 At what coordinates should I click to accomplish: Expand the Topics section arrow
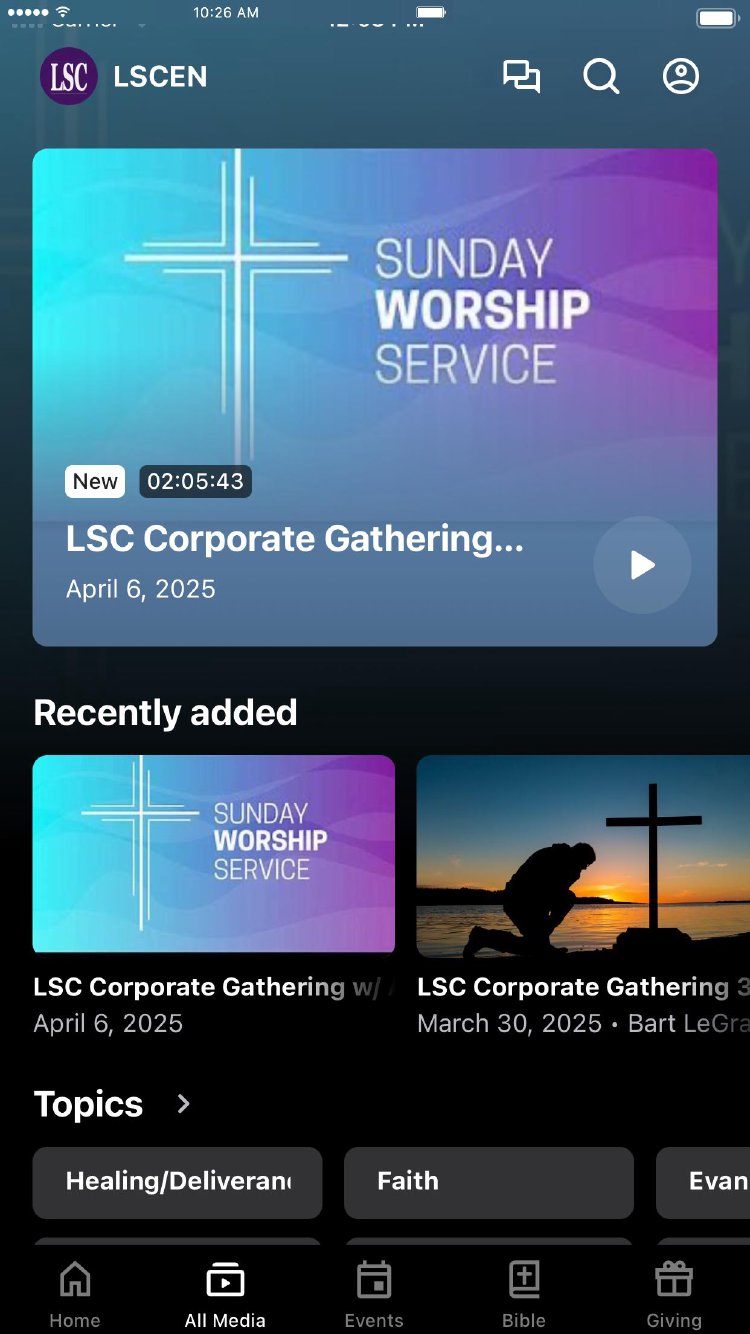point(183,1104)
